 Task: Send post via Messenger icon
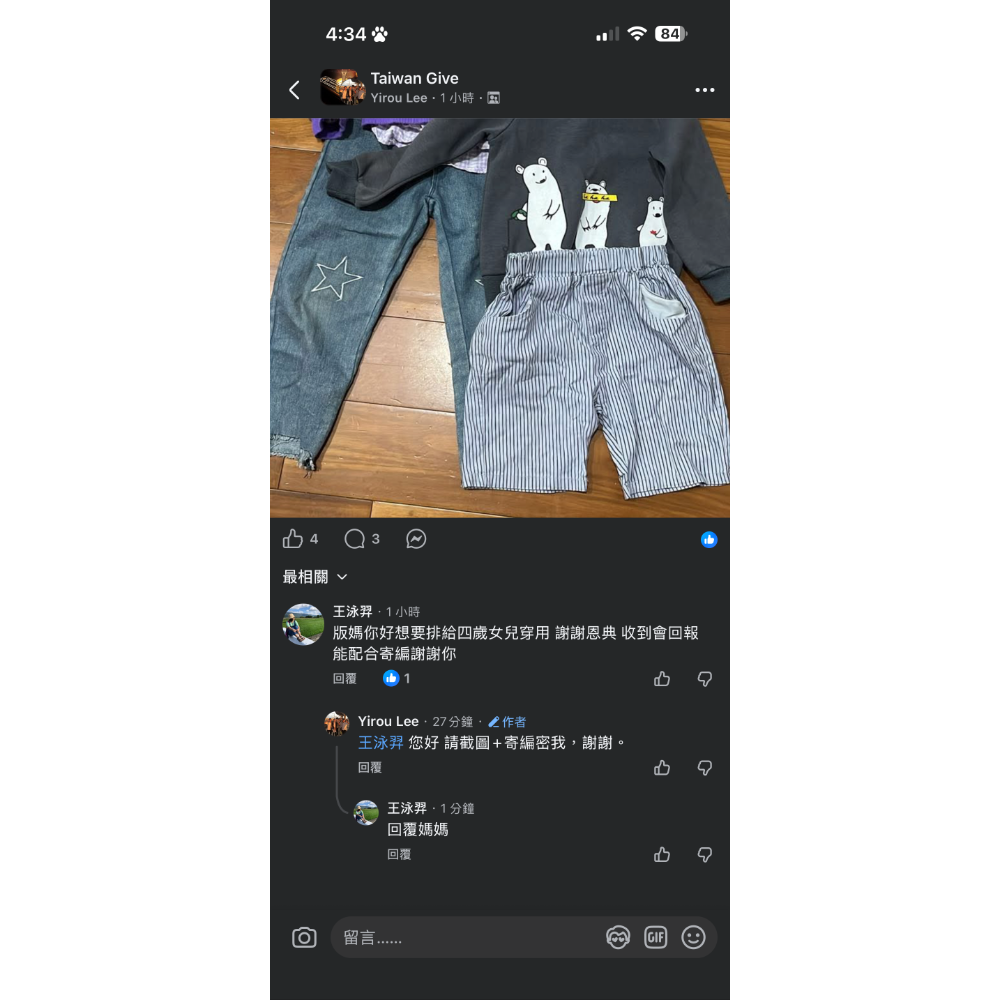coord(416,539)
